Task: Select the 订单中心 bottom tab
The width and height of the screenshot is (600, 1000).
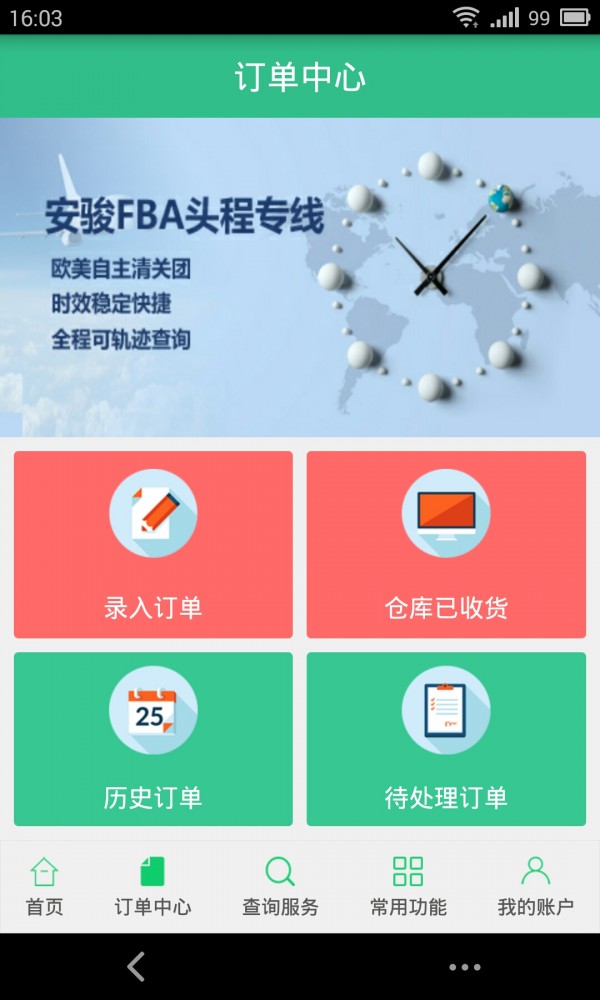Action: [x=153, y=886]
